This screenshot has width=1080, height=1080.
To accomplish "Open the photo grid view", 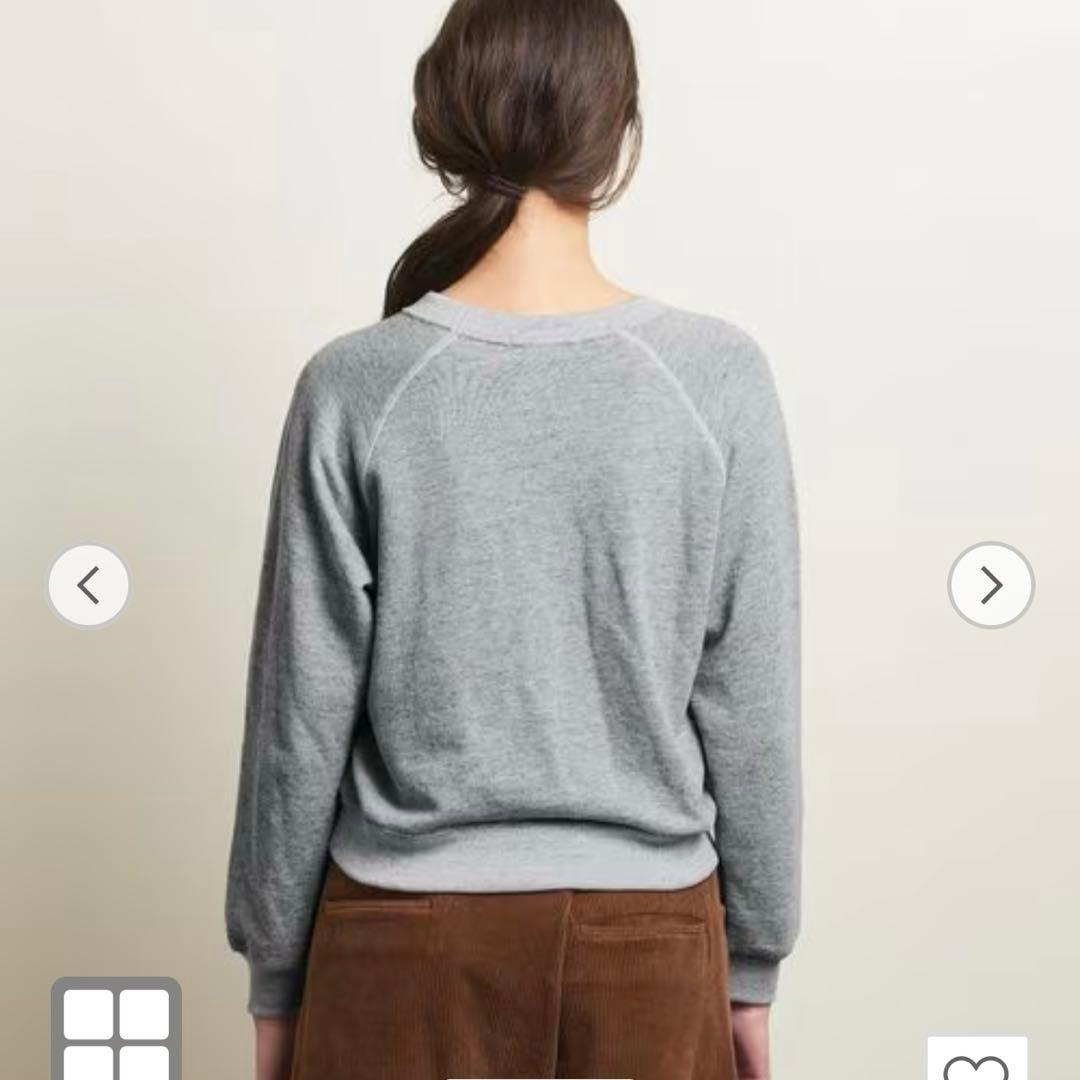I will click(x=116, y=1031).
